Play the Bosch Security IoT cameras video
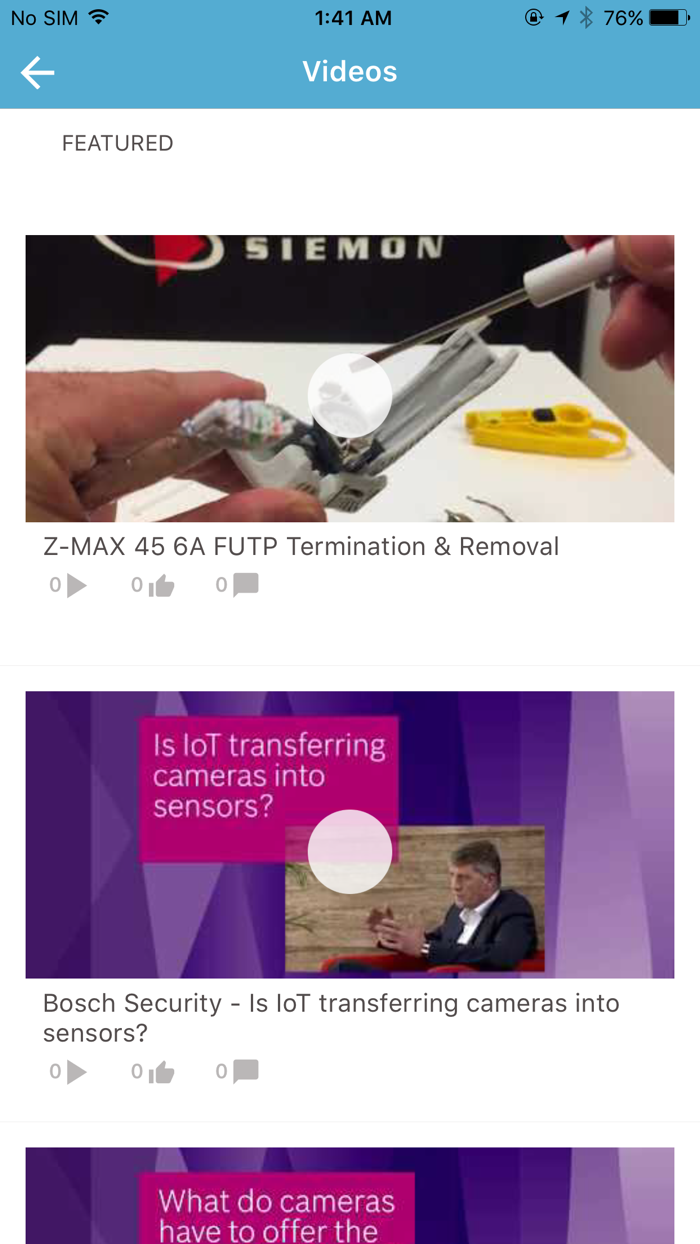This screenshot has width=700, height=1244. (349, 851)
